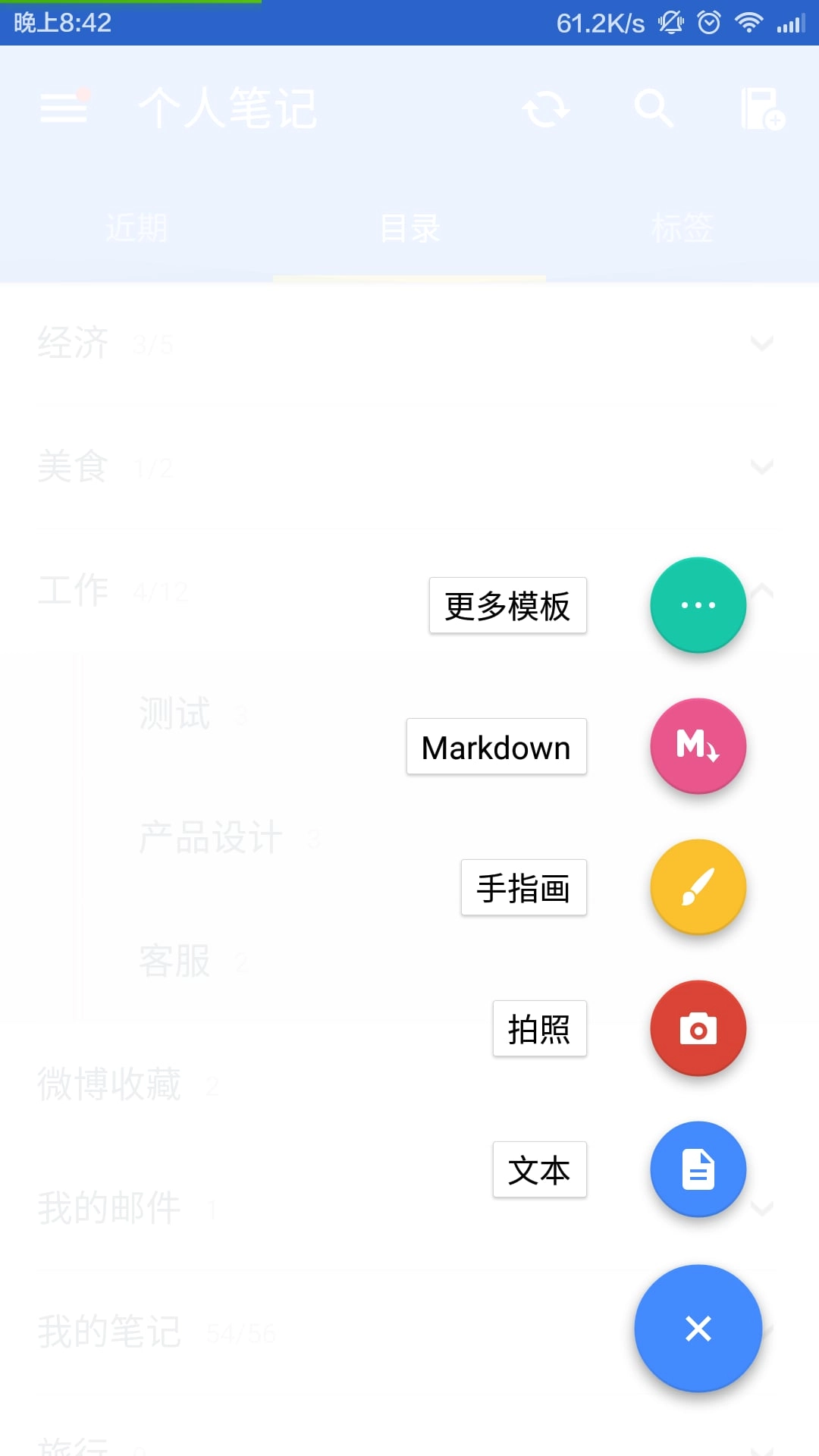Tap the camera icon to take a photo note
The image size is (819, 1456).
[698, 1028]
